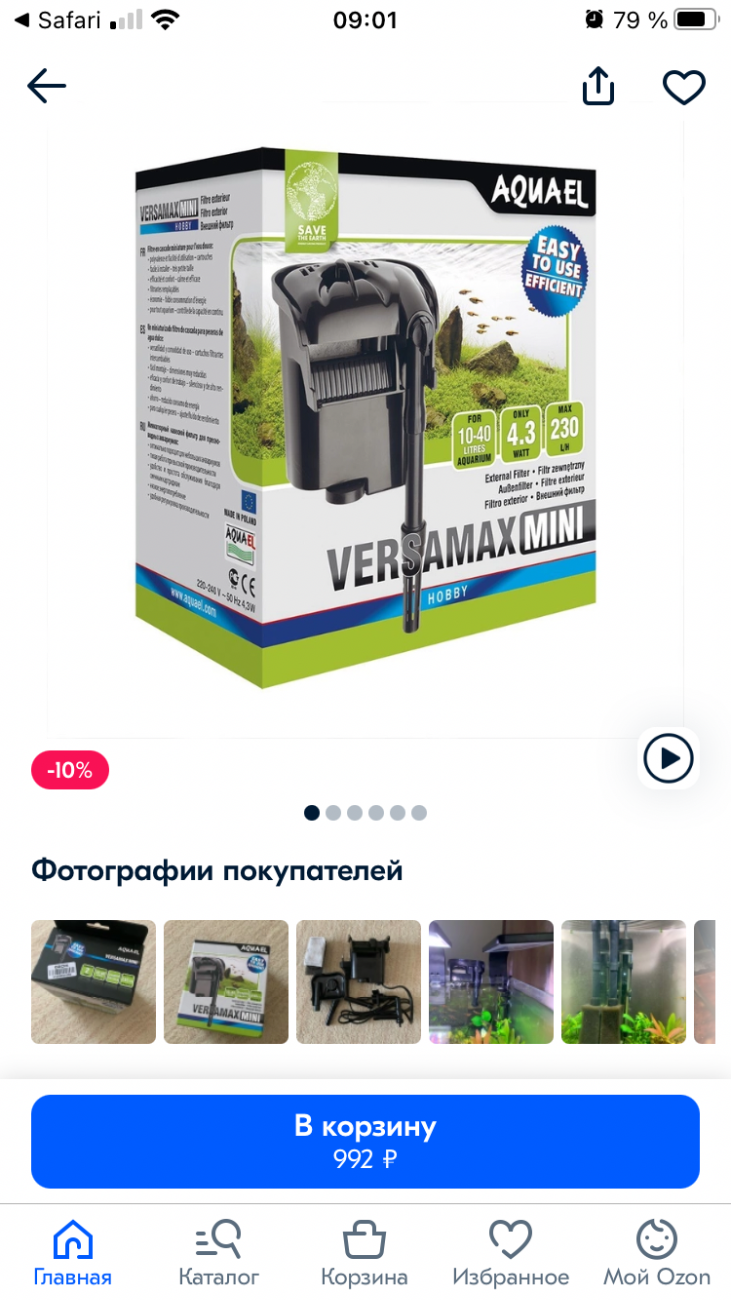The image size is (731, 1300).
Task: Open the Каталог tab
Action: coord(218,1254)
